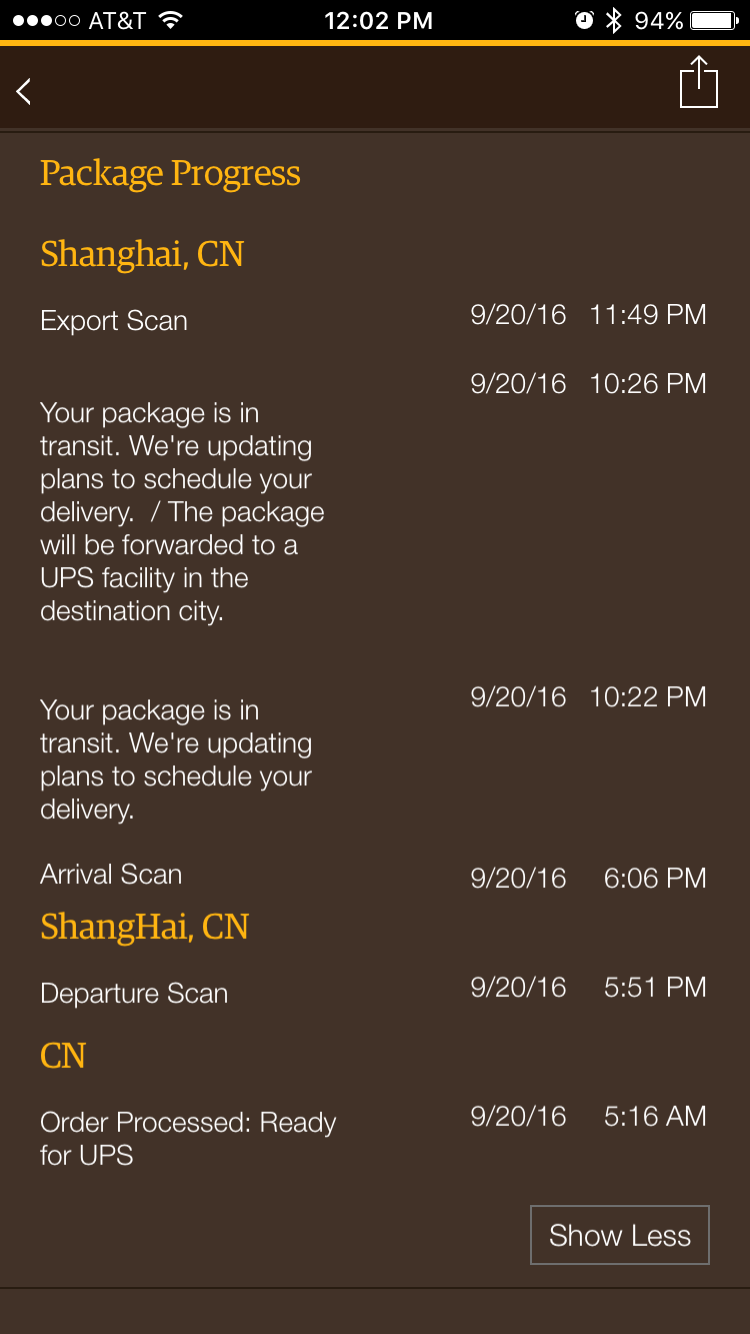
Task: Go back using the top-left arrow
Action: coord(24,91)
